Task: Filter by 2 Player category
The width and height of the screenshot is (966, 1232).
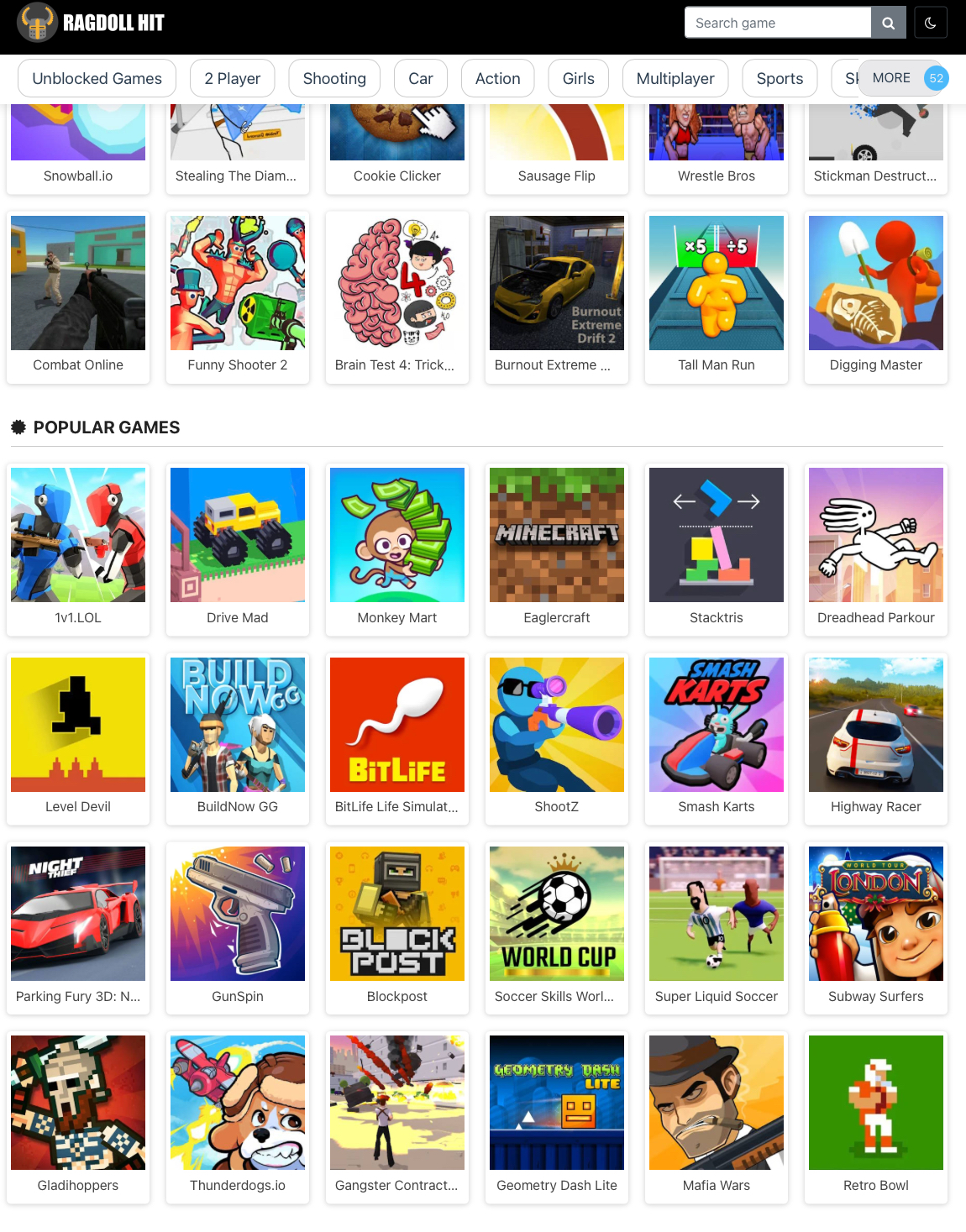Action: point(232,78)
